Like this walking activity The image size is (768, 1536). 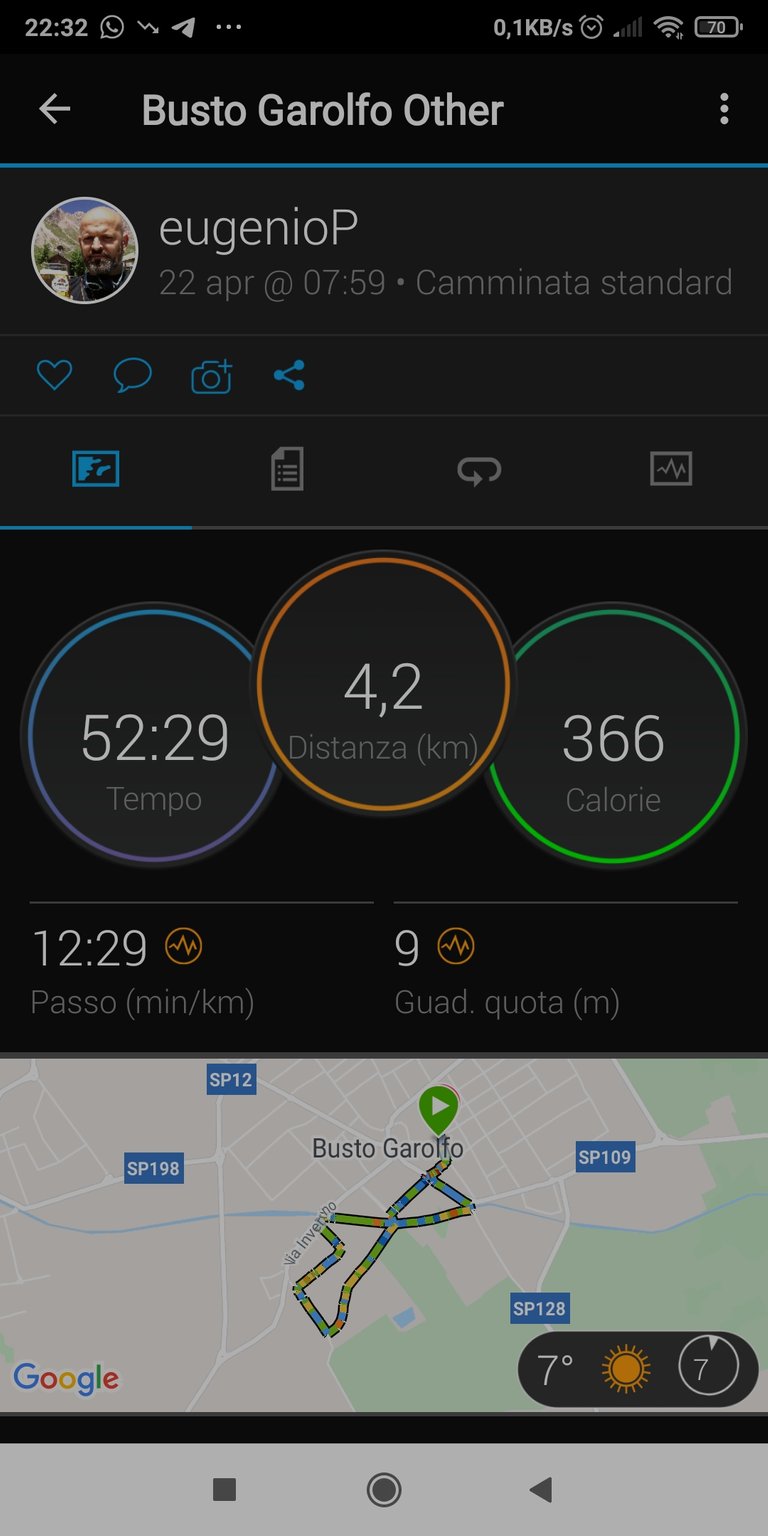(54, 376)
